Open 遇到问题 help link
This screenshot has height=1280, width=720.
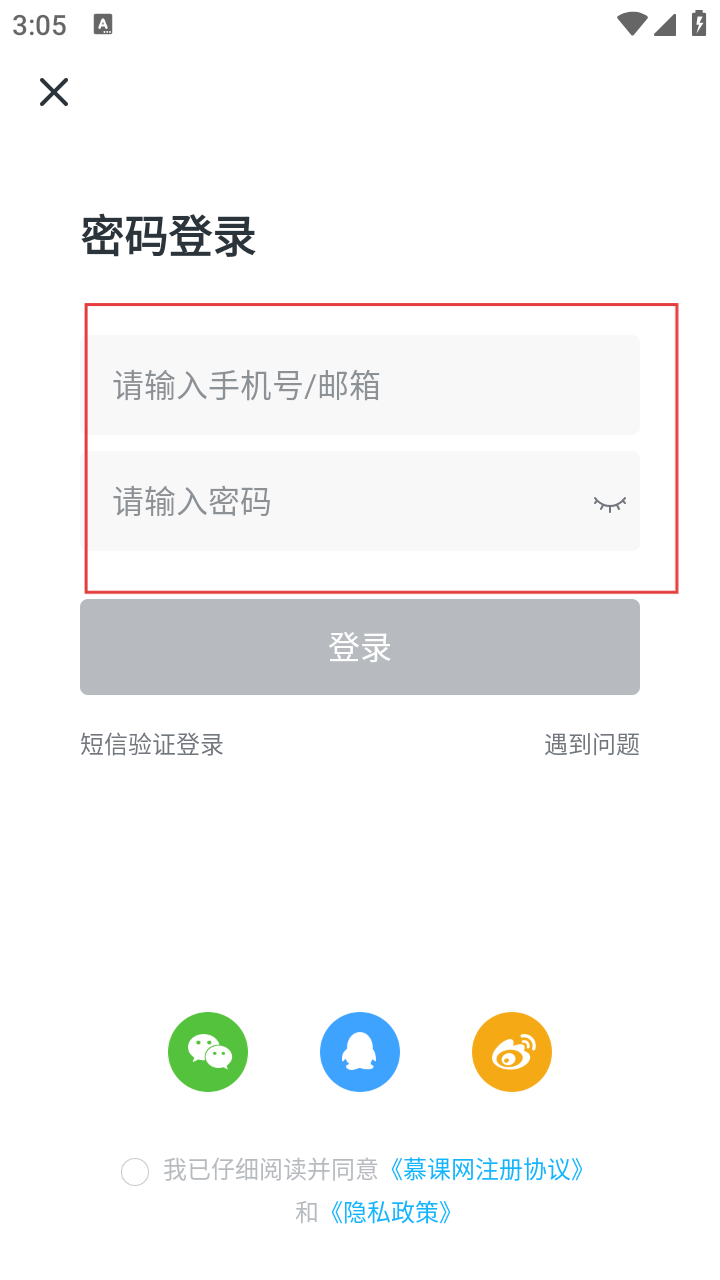[x=591, y=744]
